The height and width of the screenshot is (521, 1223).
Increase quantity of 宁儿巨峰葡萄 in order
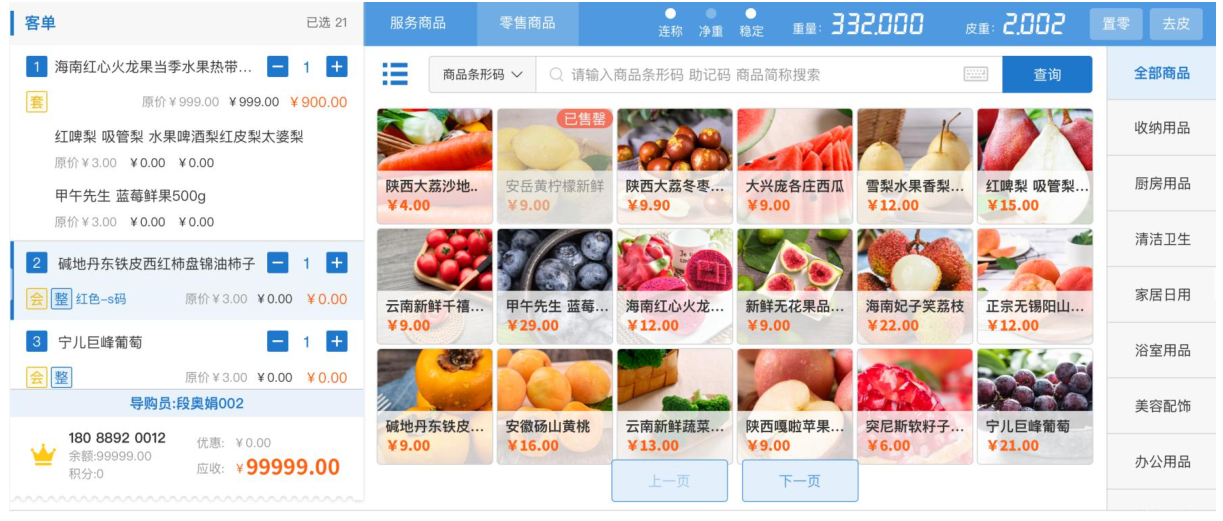pos(337,342)
